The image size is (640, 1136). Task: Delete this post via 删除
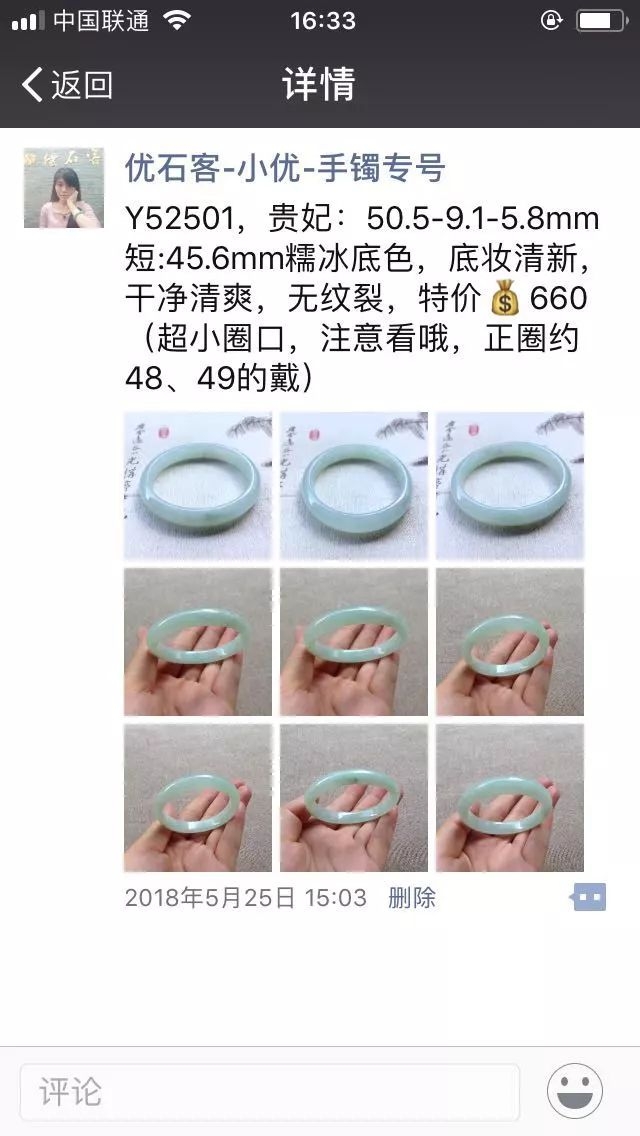point(412,898)
